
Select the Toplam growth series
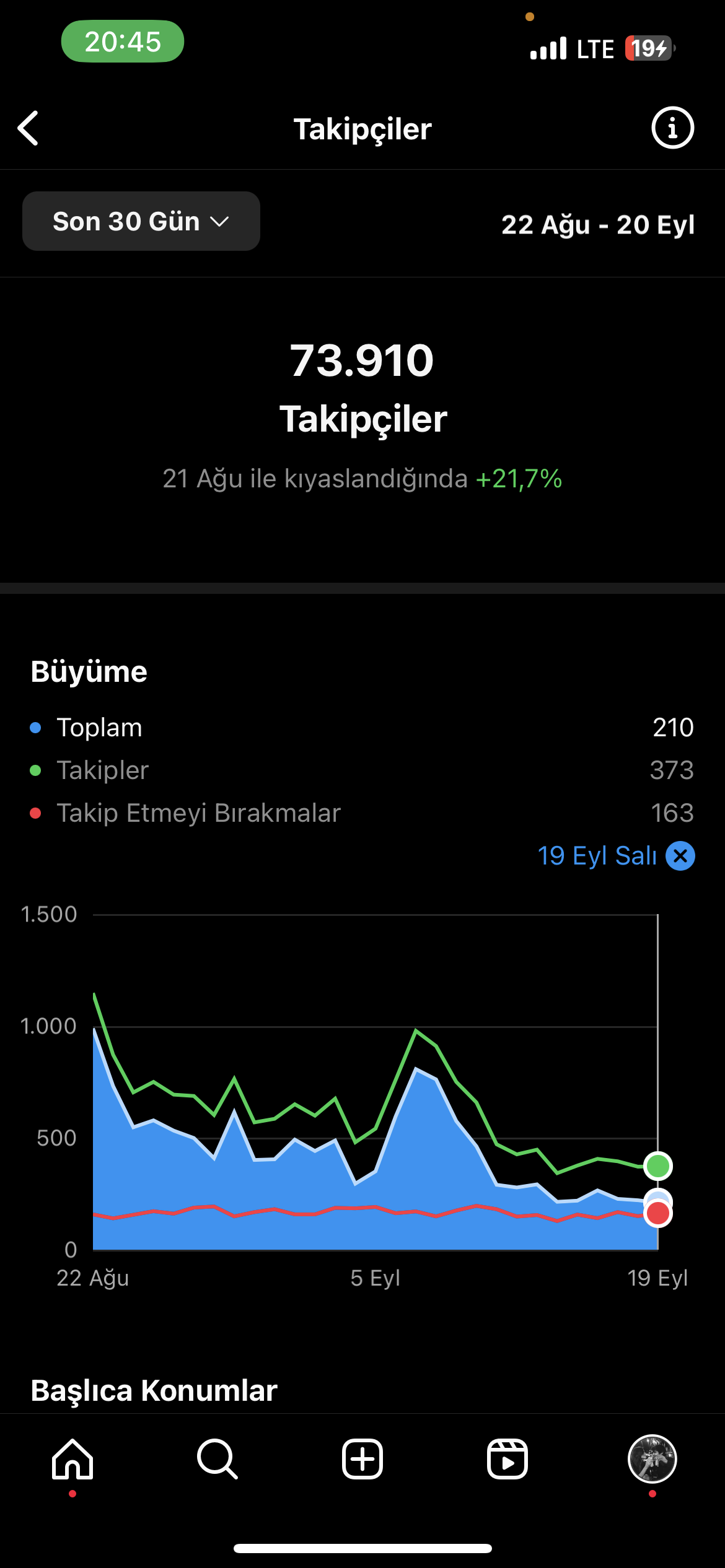(362, 727)
